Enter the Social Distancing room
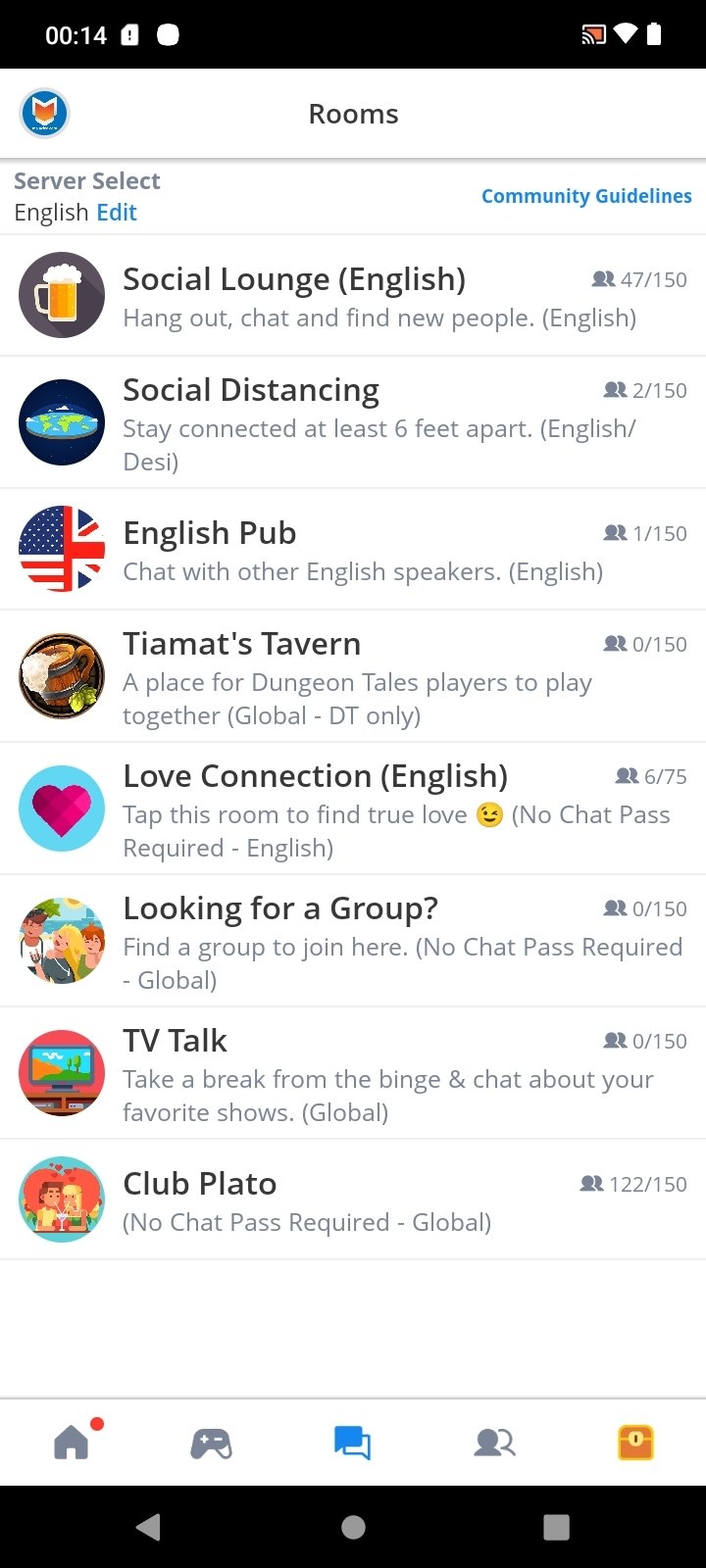Screen dimensions: 706x1568 pos(353,422)
